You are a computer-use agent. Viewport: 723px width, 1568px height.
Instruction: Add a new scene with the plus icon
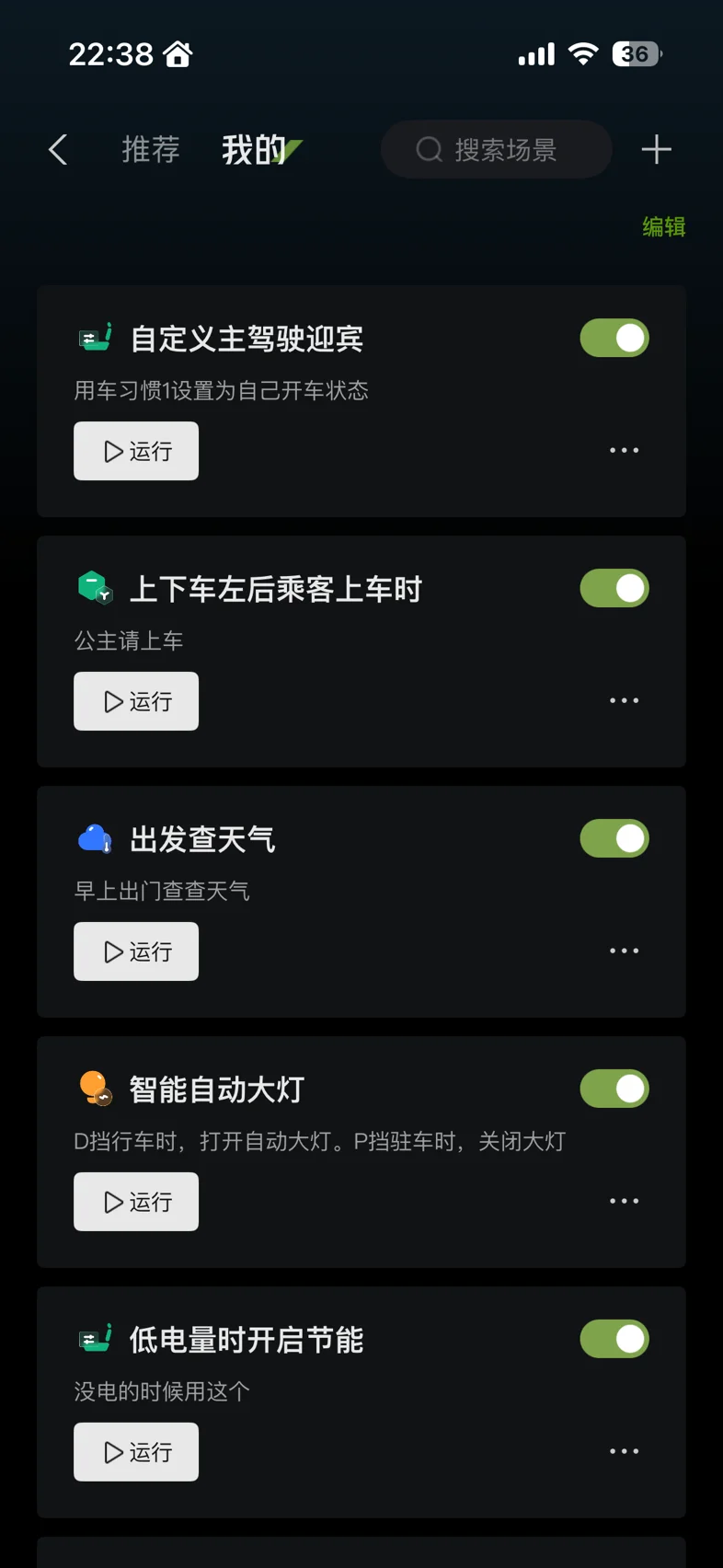click(x=656, y=150)
